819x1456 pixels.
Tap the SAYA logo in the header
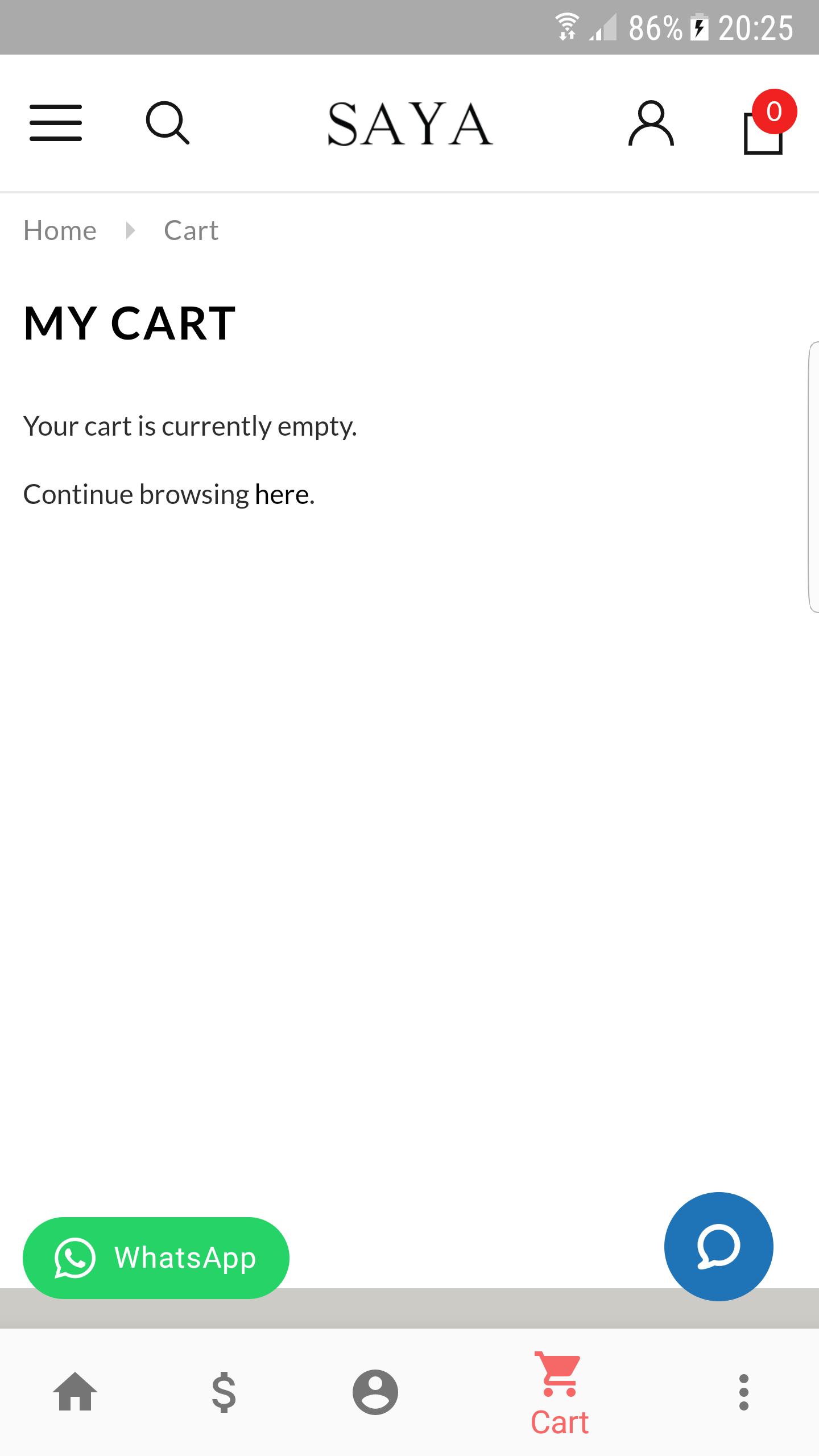click(410, 124)
